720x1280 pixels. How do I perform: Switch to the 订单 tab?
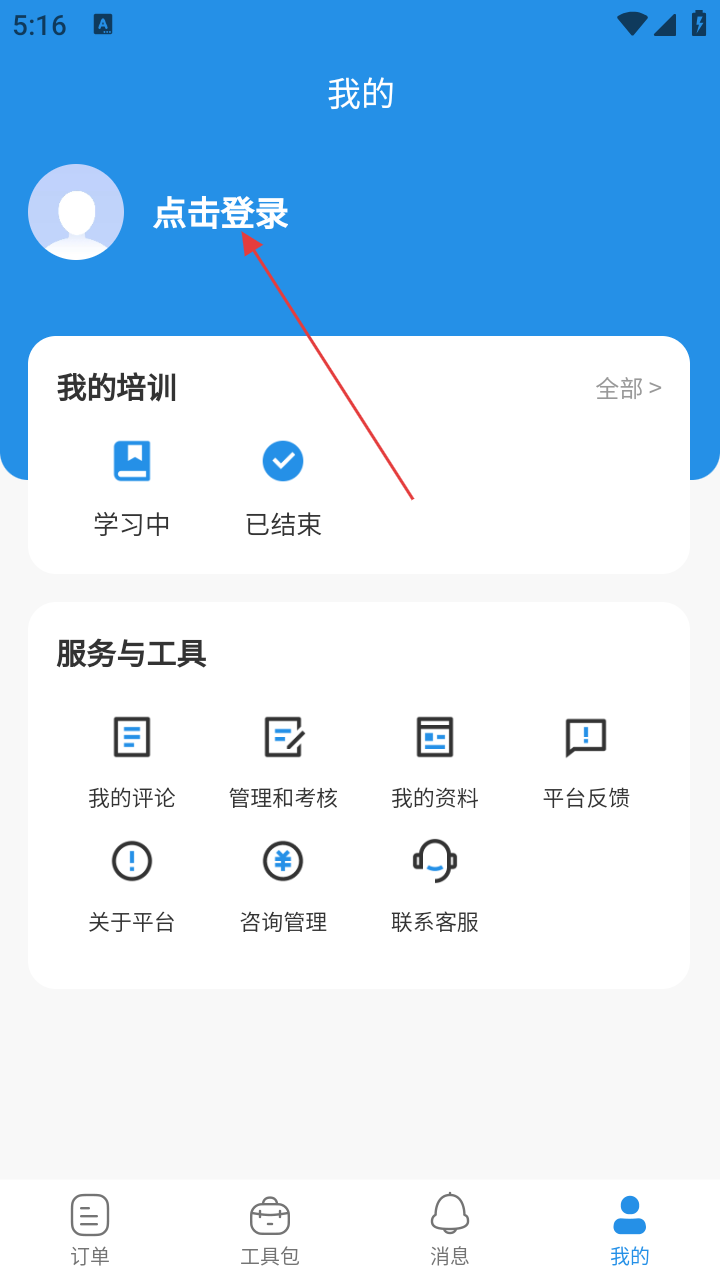[90, 1230]
